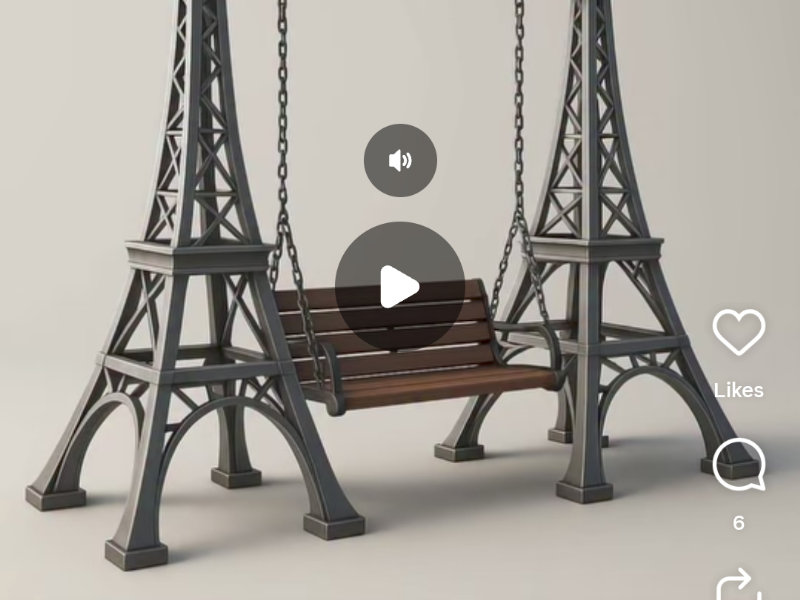This screenshot has width=800, height=600.
Task: Play the Eiffel Tower swing video
Action: 399,287
